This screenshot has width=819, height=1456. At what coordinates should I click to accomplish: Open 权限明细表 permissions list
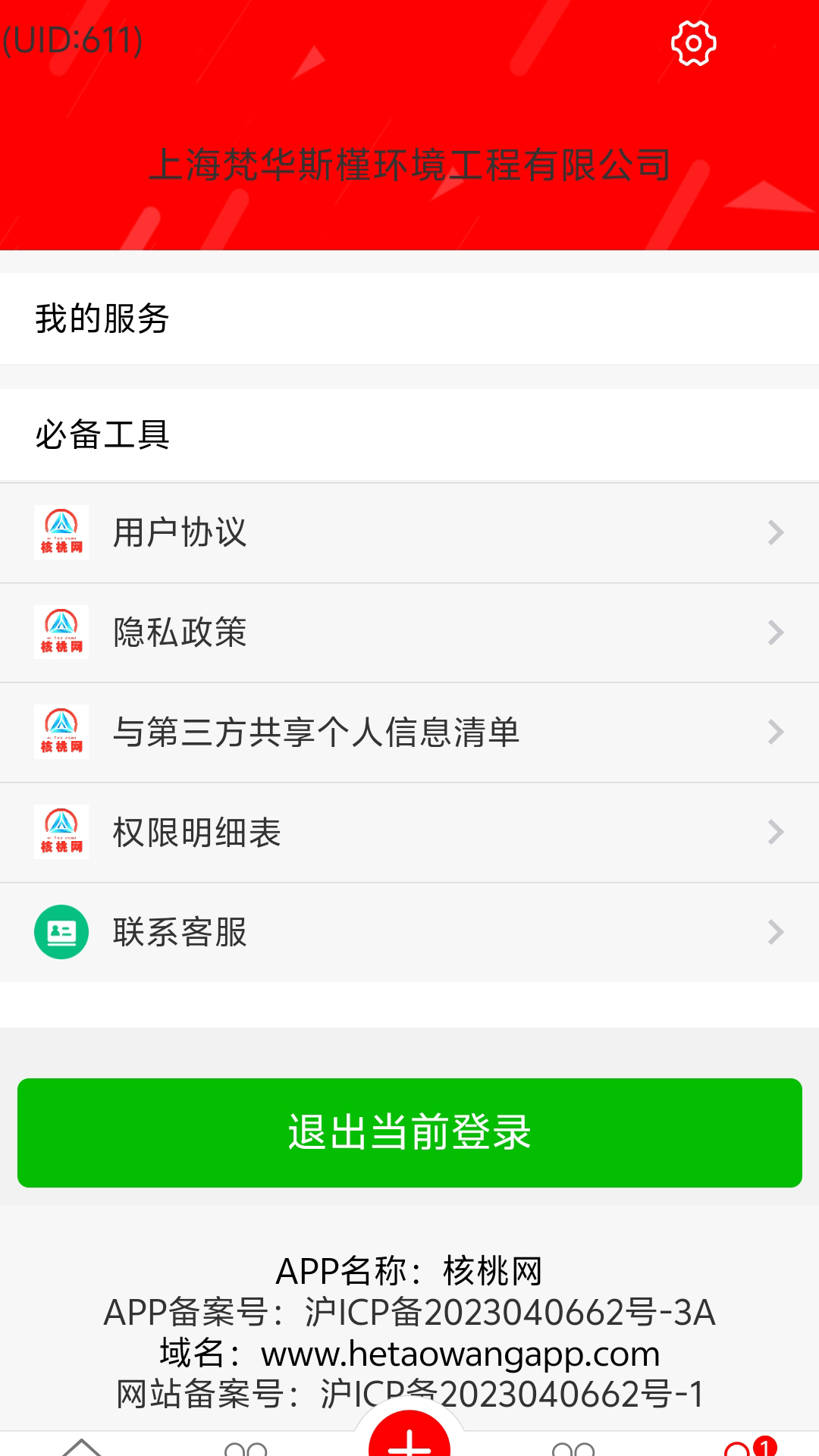click(x=409, y=833)
